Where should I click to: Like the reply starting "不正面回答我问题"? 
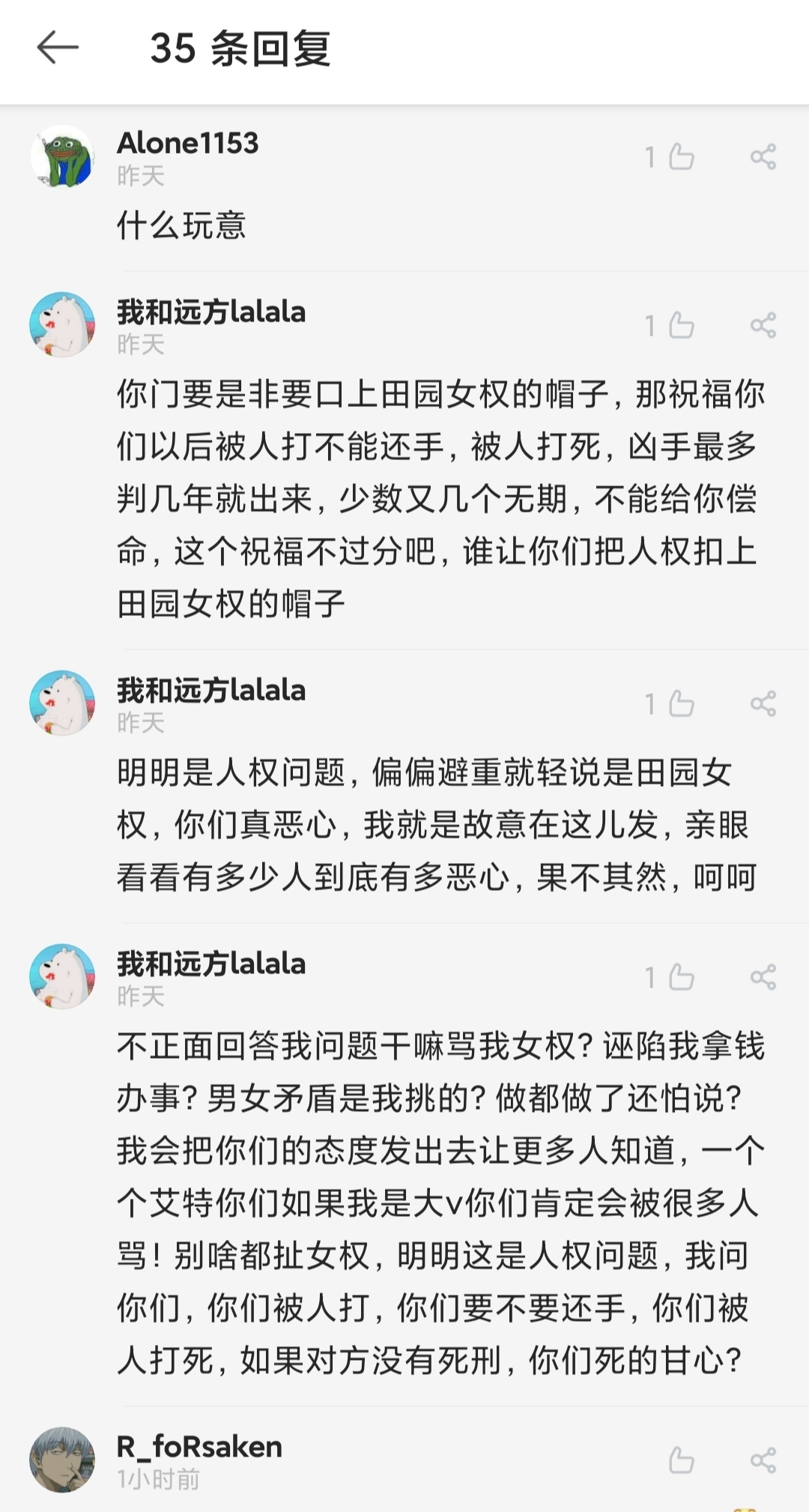[680, 977]
